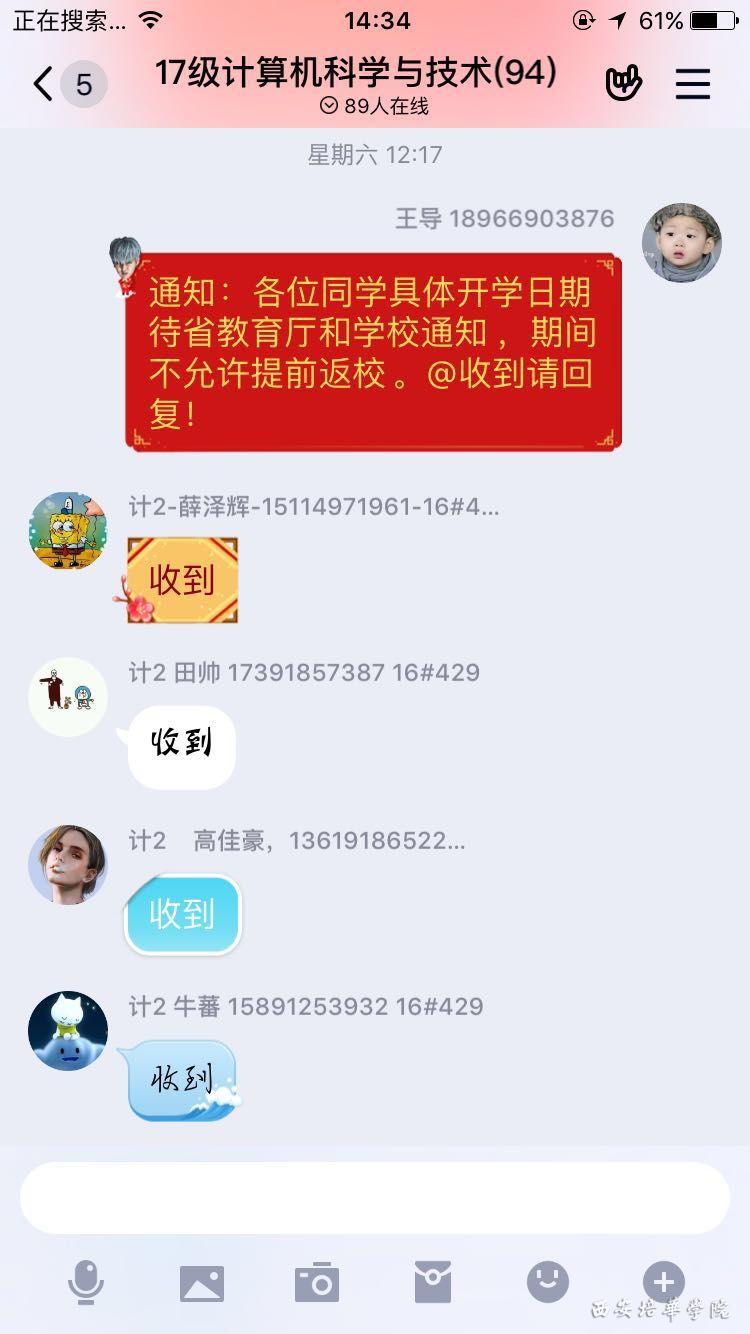Open the group menu hamburger icon
750x1334 pixels.
click(692, 84)
